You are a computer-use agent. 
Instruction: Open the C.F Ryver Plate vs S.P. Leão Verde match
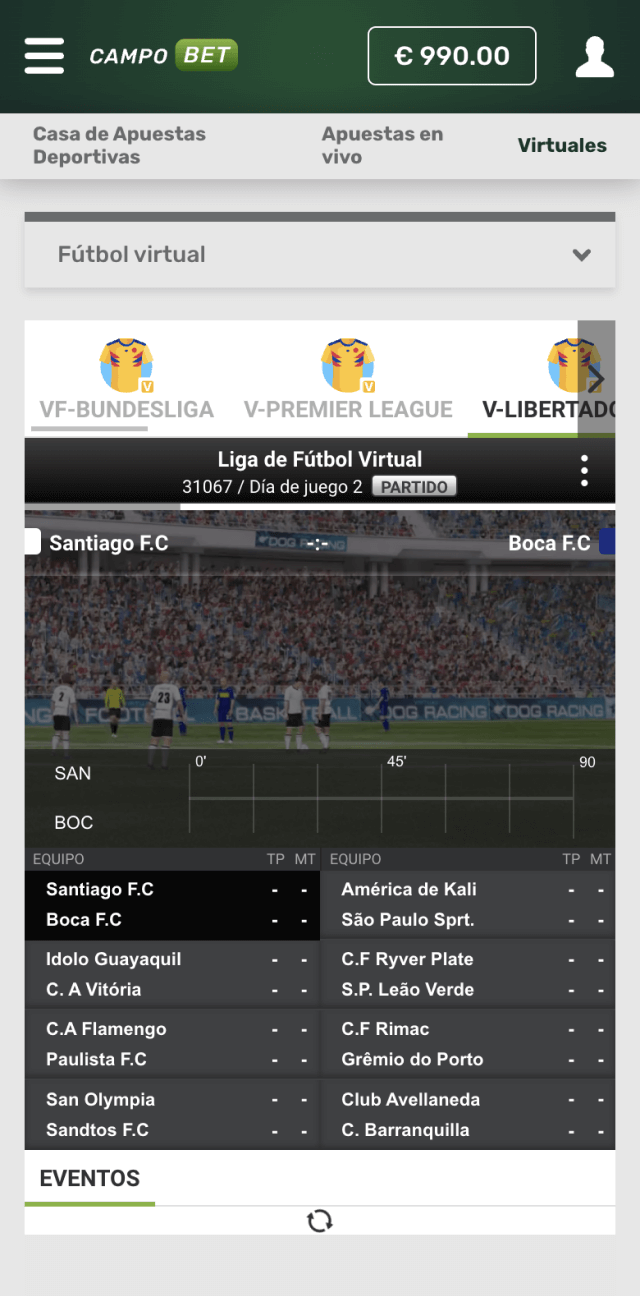point(467,975)
